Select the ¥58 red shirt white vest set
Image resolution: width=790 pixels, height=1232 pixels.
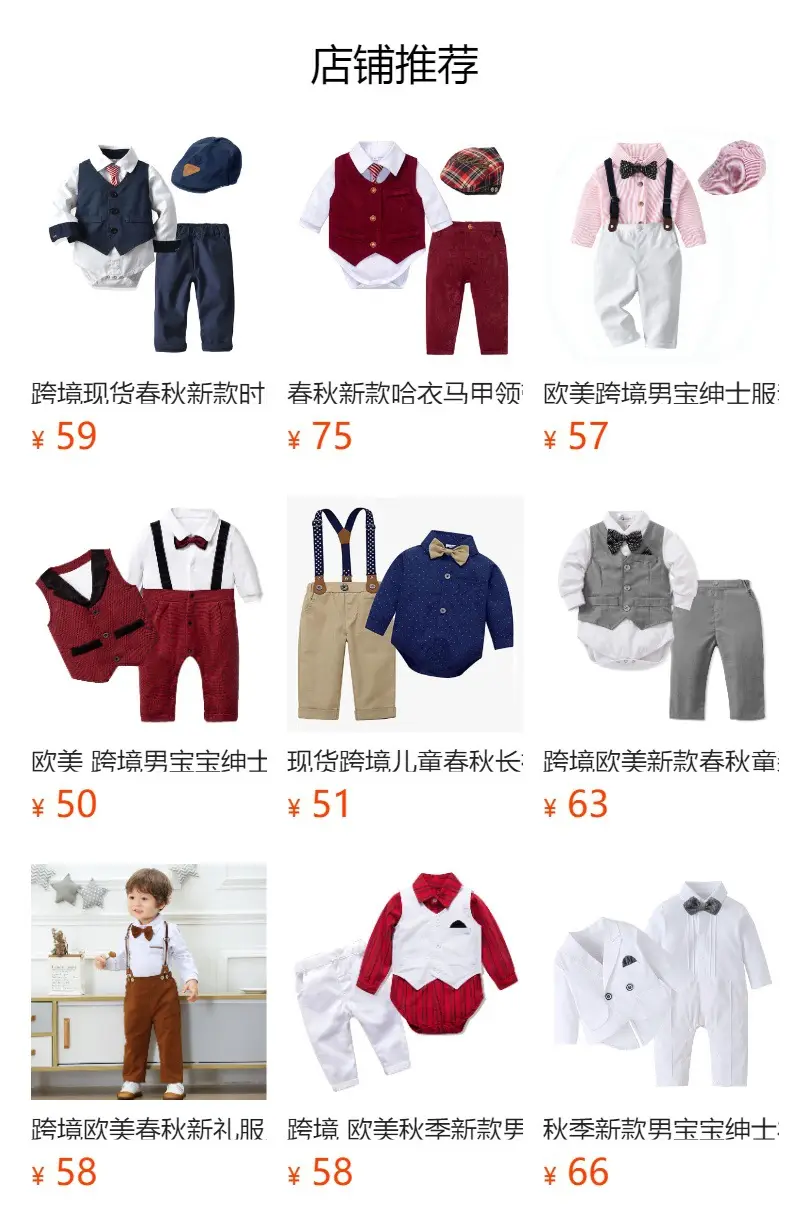coord(404,981)
